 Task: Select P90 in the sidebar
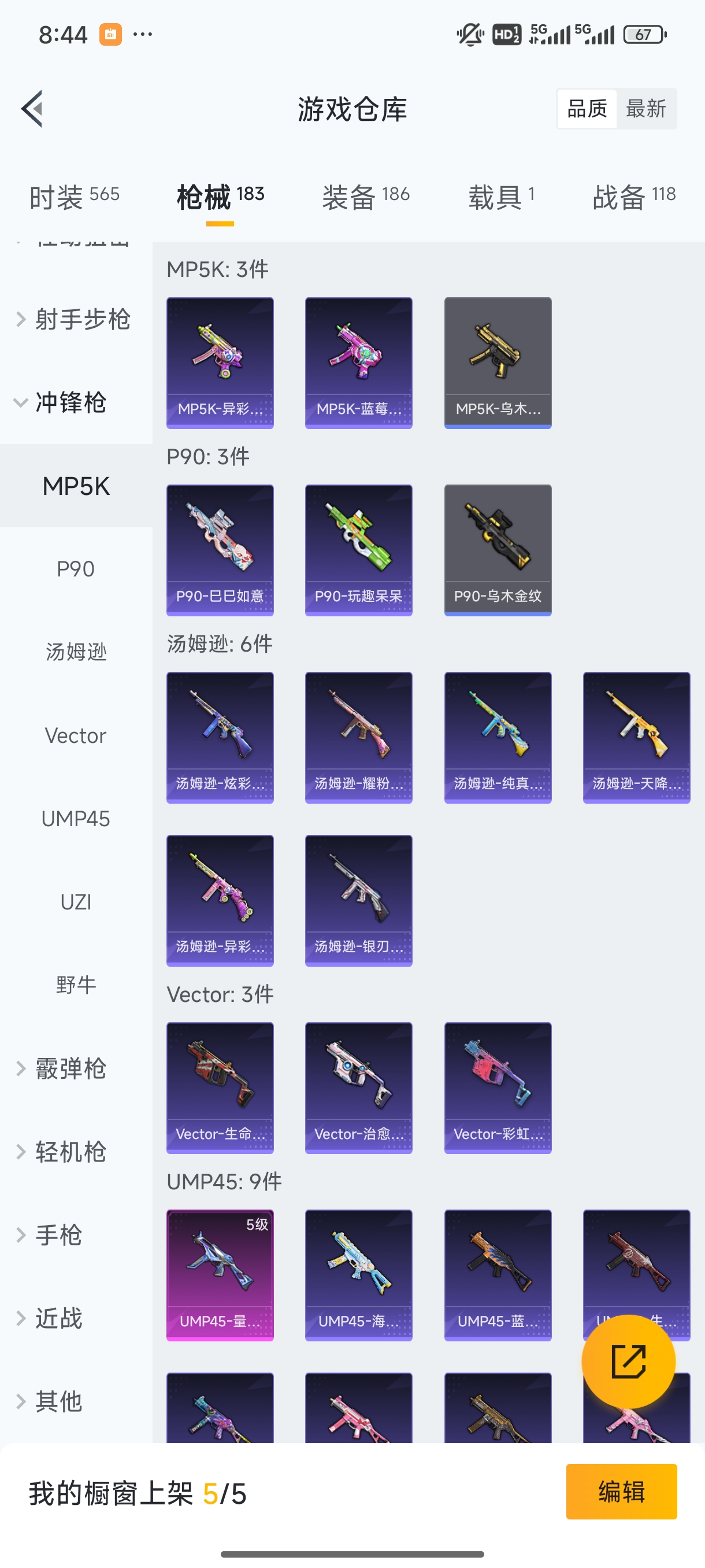tap(76, 568)
